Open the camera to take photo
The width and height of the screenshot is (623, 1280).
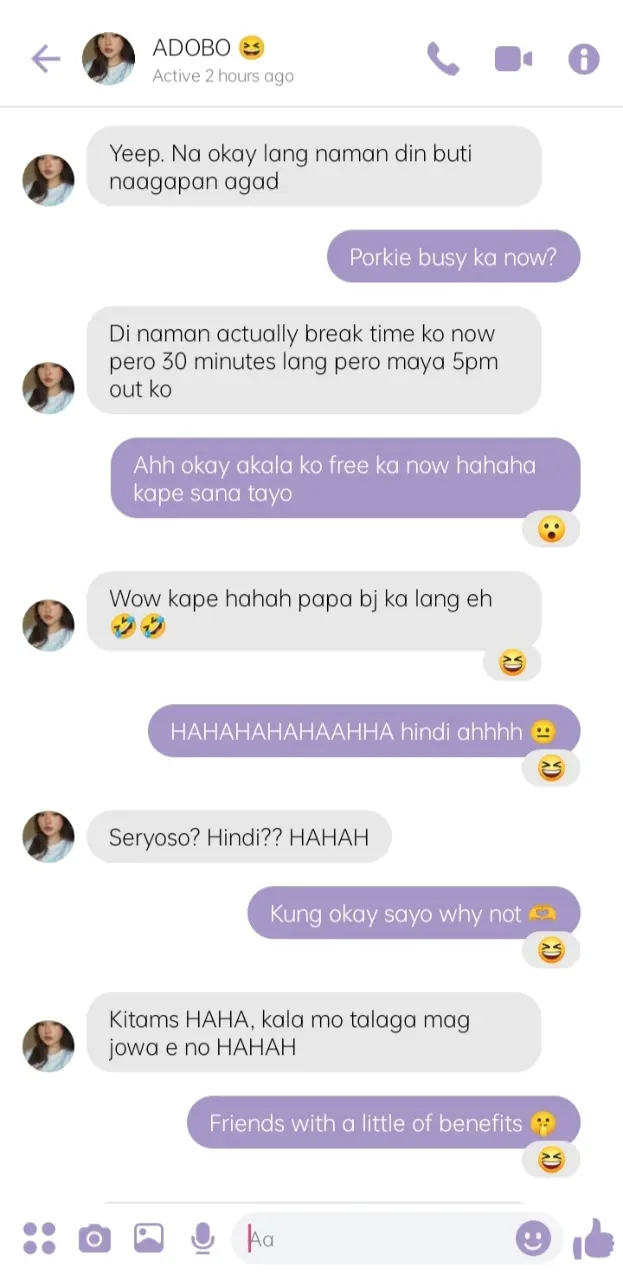coord(94,1238)
